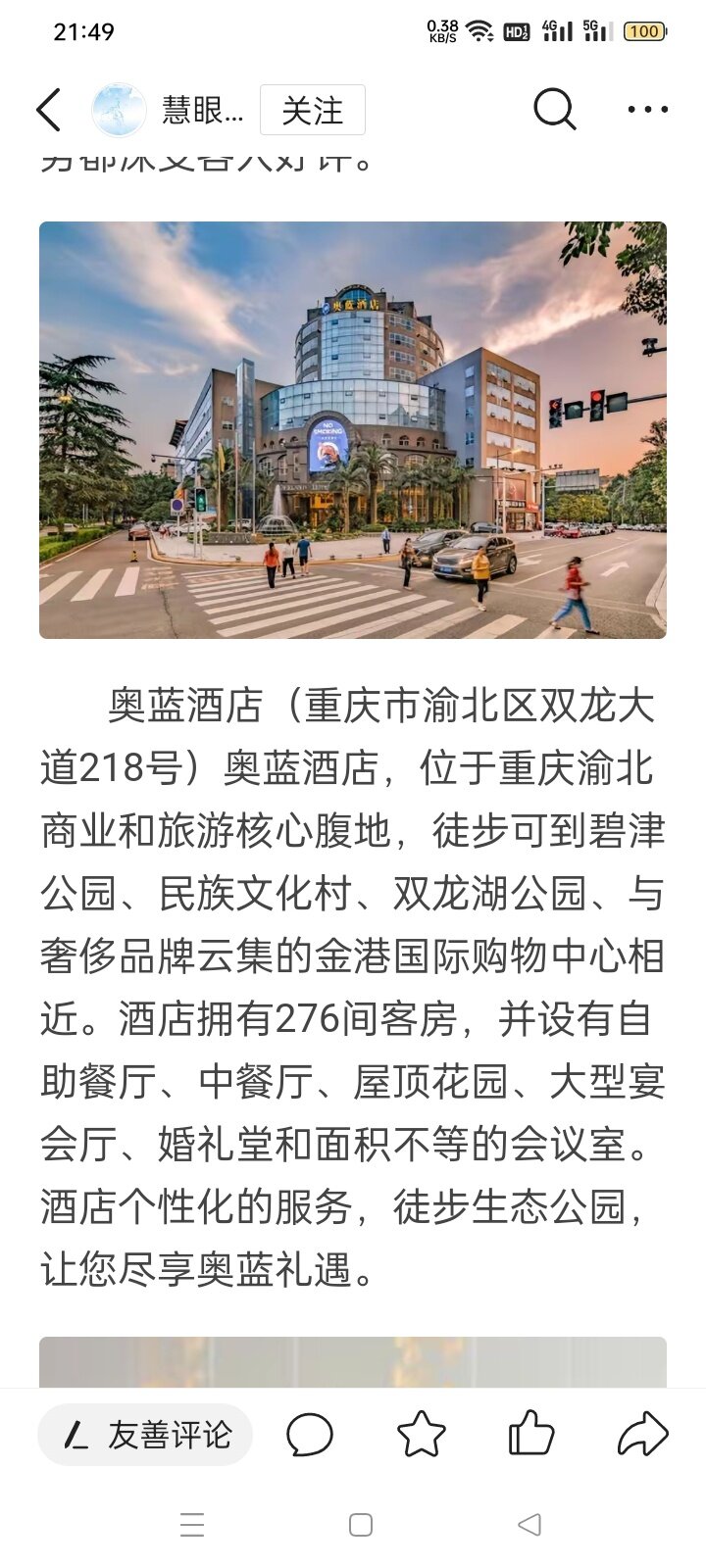706x1568 pixels.
Task: Go back using the top-left arrow
Action: pyautogui.click(x=48, y=110)
